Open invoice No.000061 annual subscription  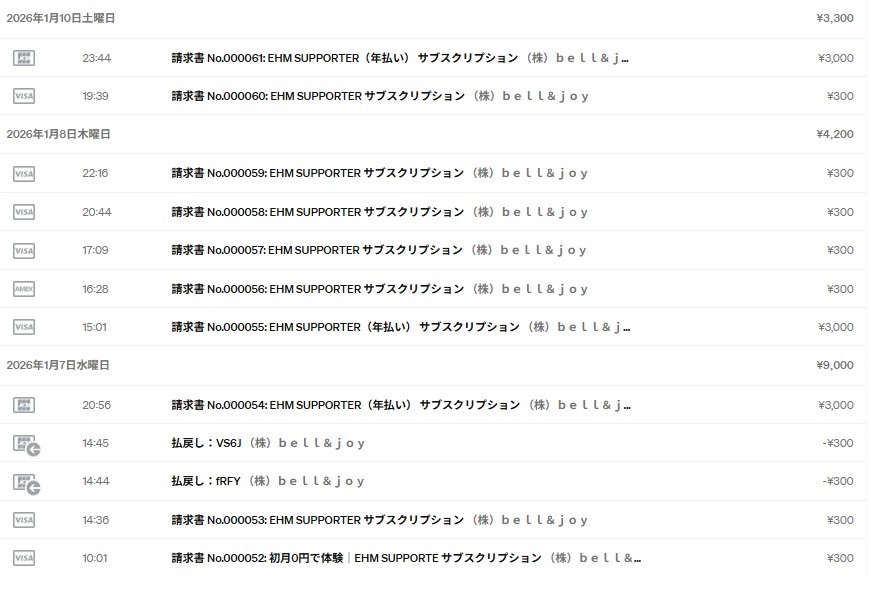click(x=400, y=58)
